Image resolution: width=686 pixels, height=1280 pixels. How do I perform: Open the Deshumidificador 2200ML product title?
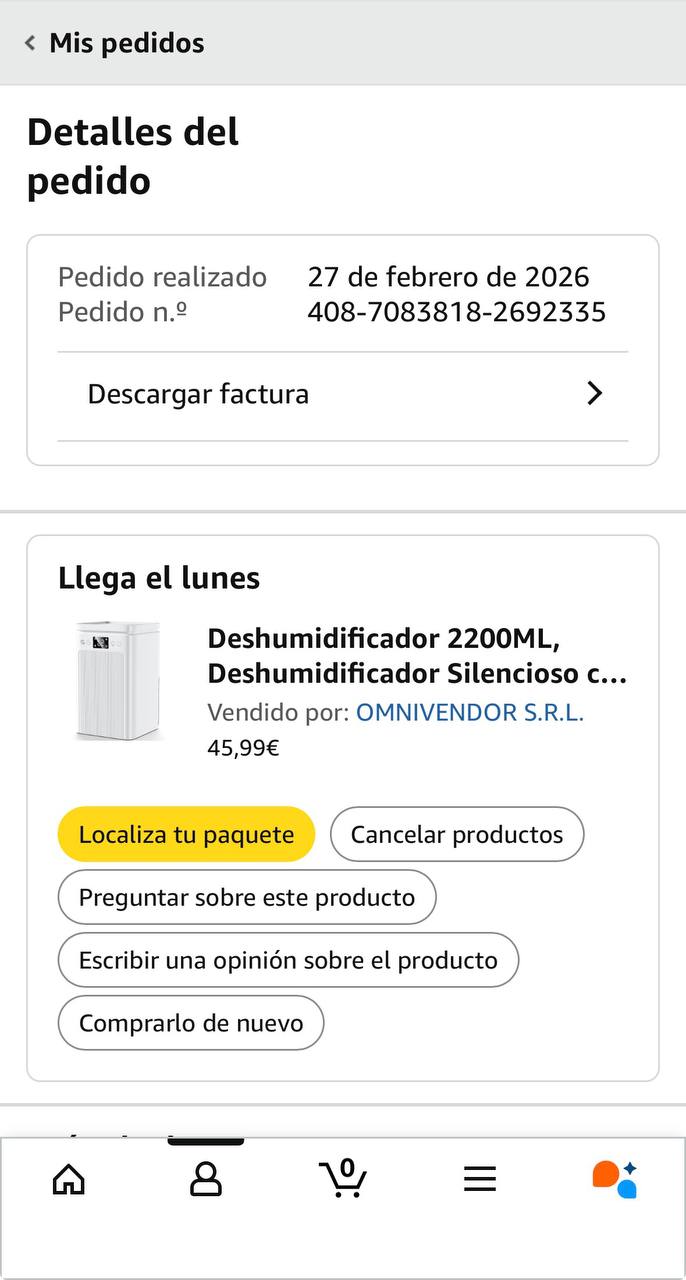point(417,656)
